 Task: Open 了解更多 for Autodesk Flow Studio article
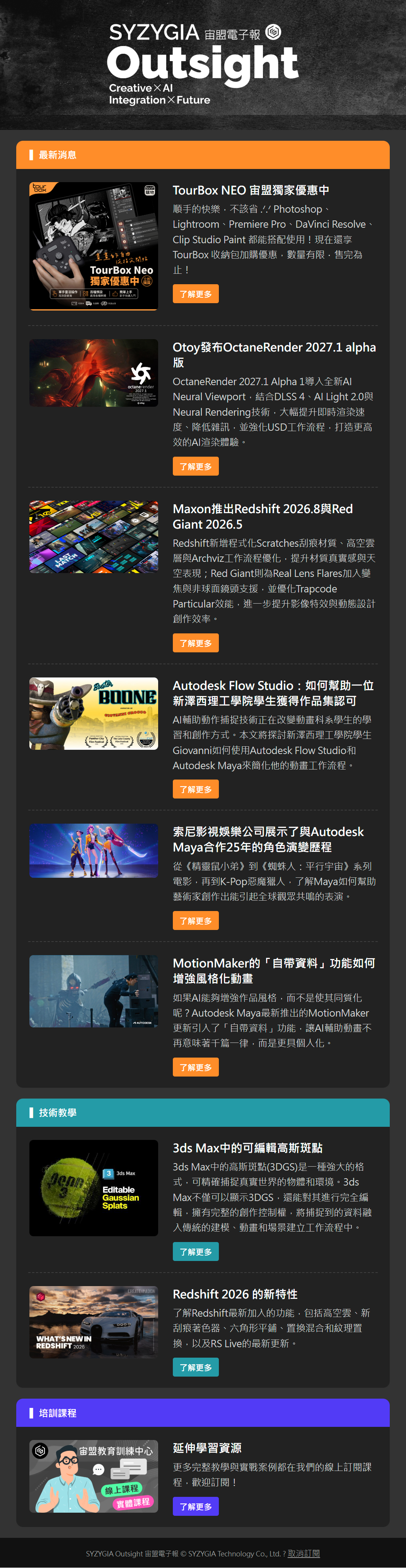[195, 789]
